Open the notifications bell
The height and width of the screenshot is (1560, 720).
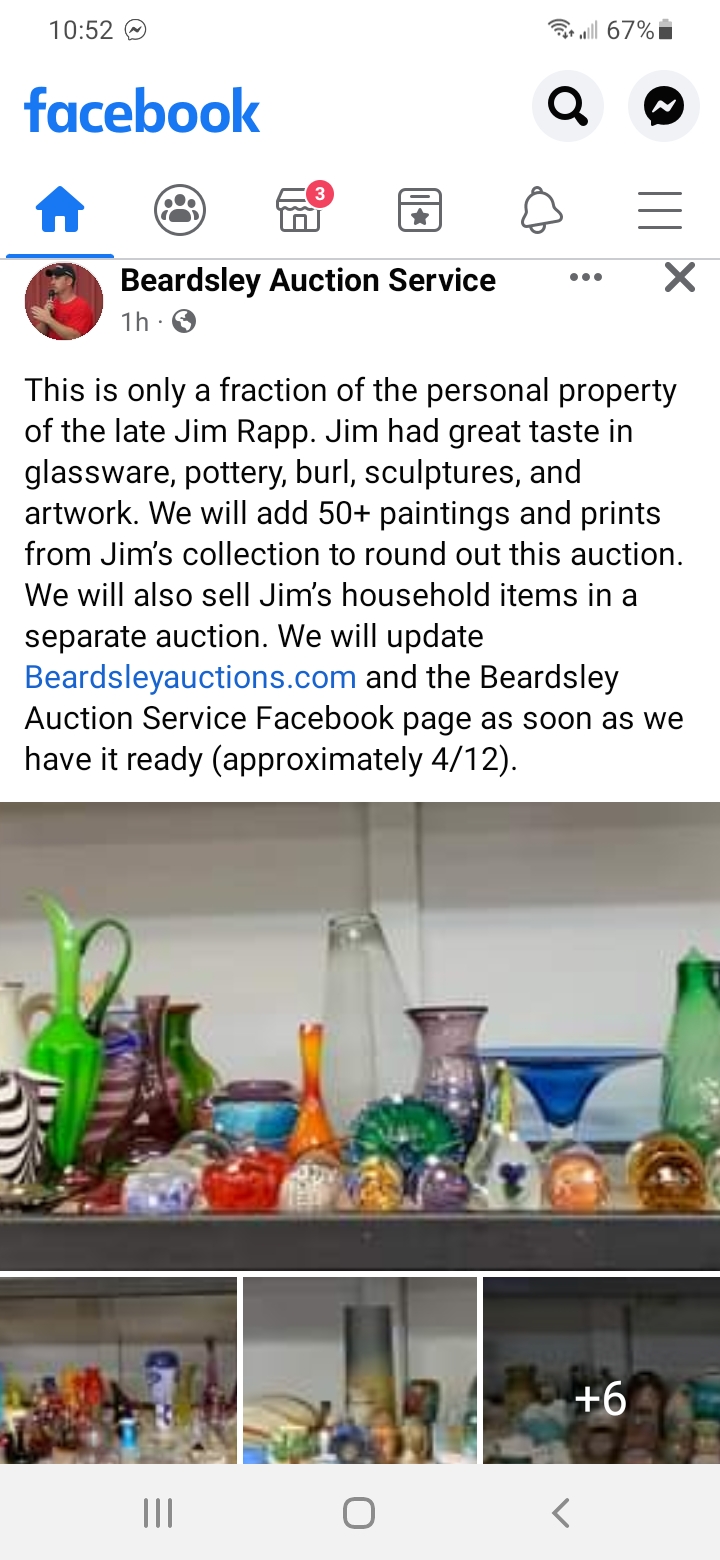click(541, 211)
